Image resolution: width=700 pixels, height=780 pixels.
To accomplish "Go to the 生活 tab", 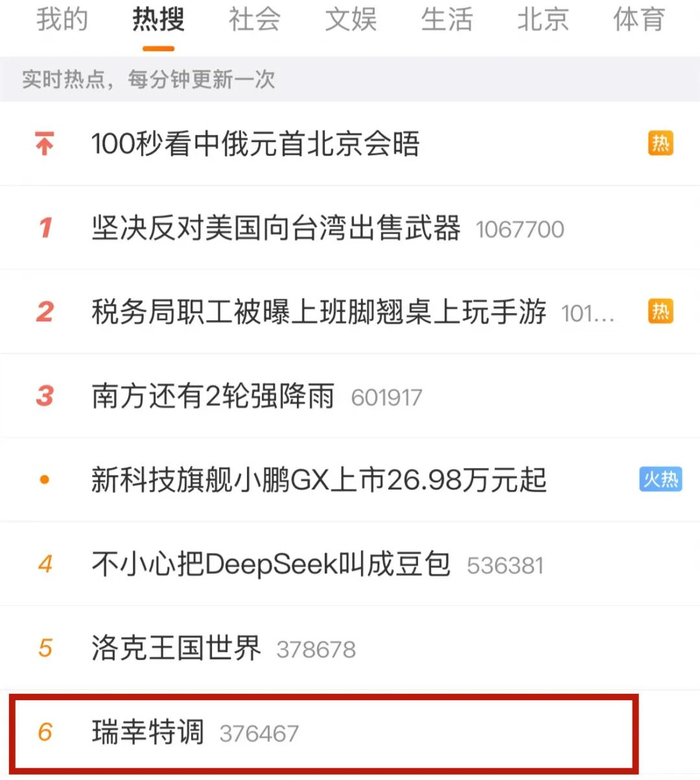I will (x=447, y=20).
